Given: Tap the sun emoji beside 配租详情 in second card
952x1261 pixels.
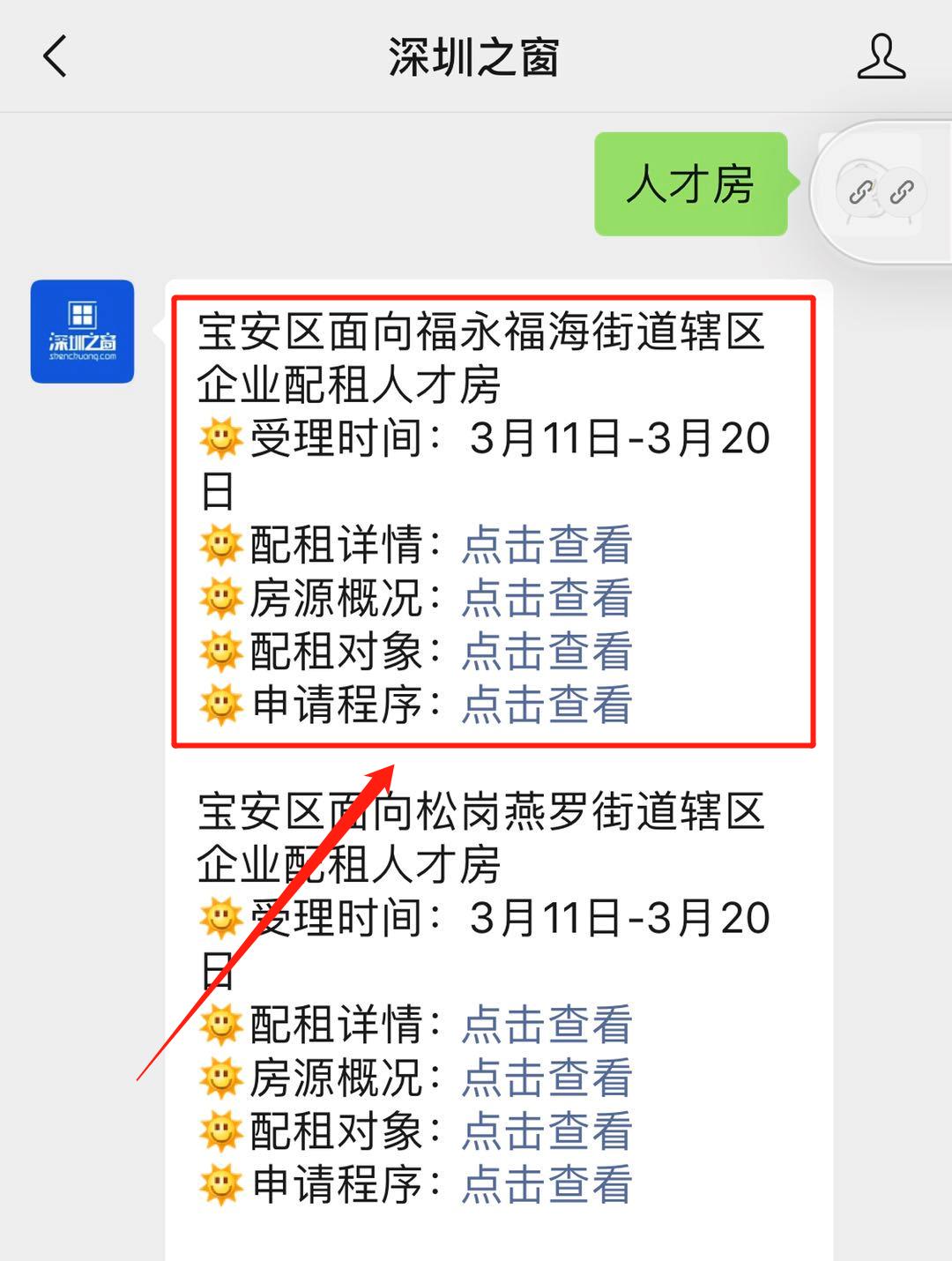Looking at the screenshot, I should pyautogui.click(x=220, y=1023).
